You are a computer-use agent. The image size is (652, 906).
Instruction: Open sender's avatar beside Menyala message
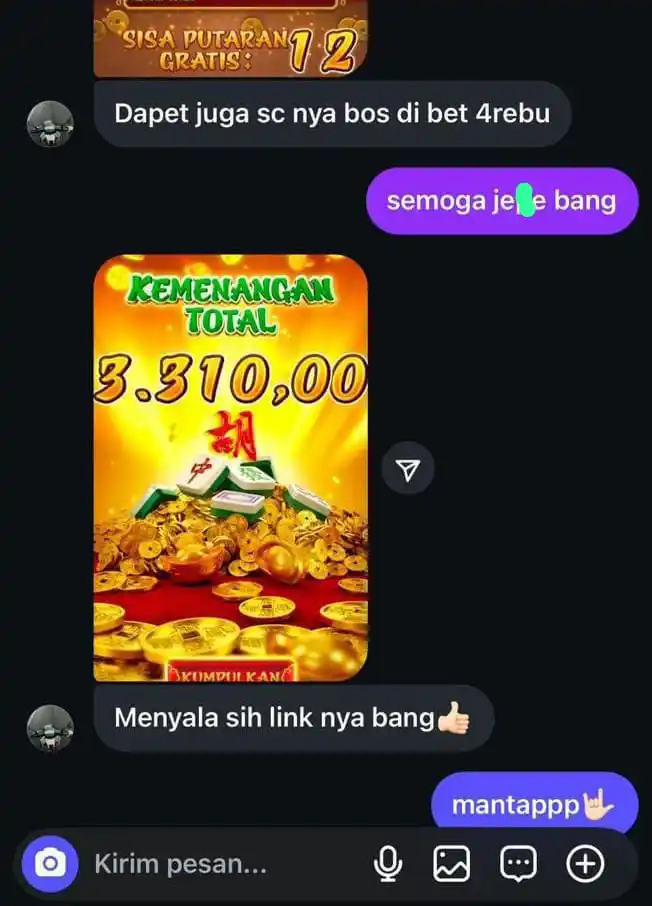click(x=50, y=728)
